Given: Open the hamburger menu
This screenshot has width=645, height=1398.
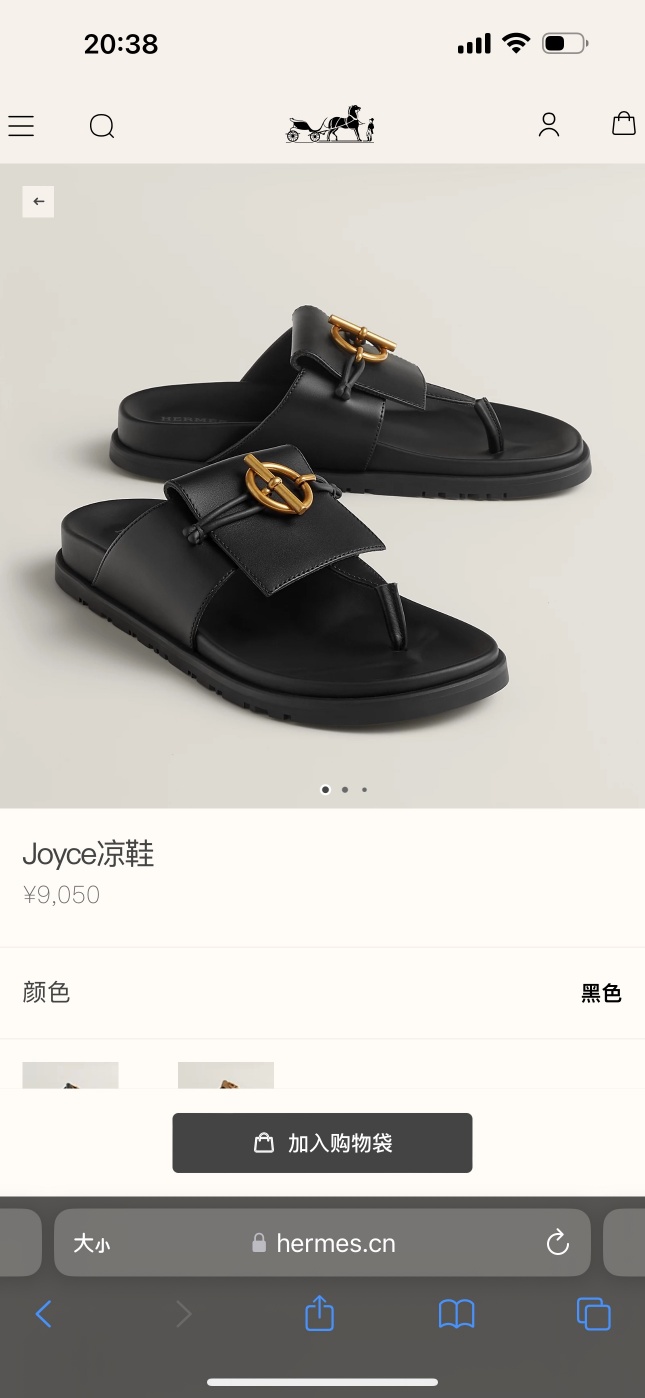Looking at the screenshot, I should 21,125.
